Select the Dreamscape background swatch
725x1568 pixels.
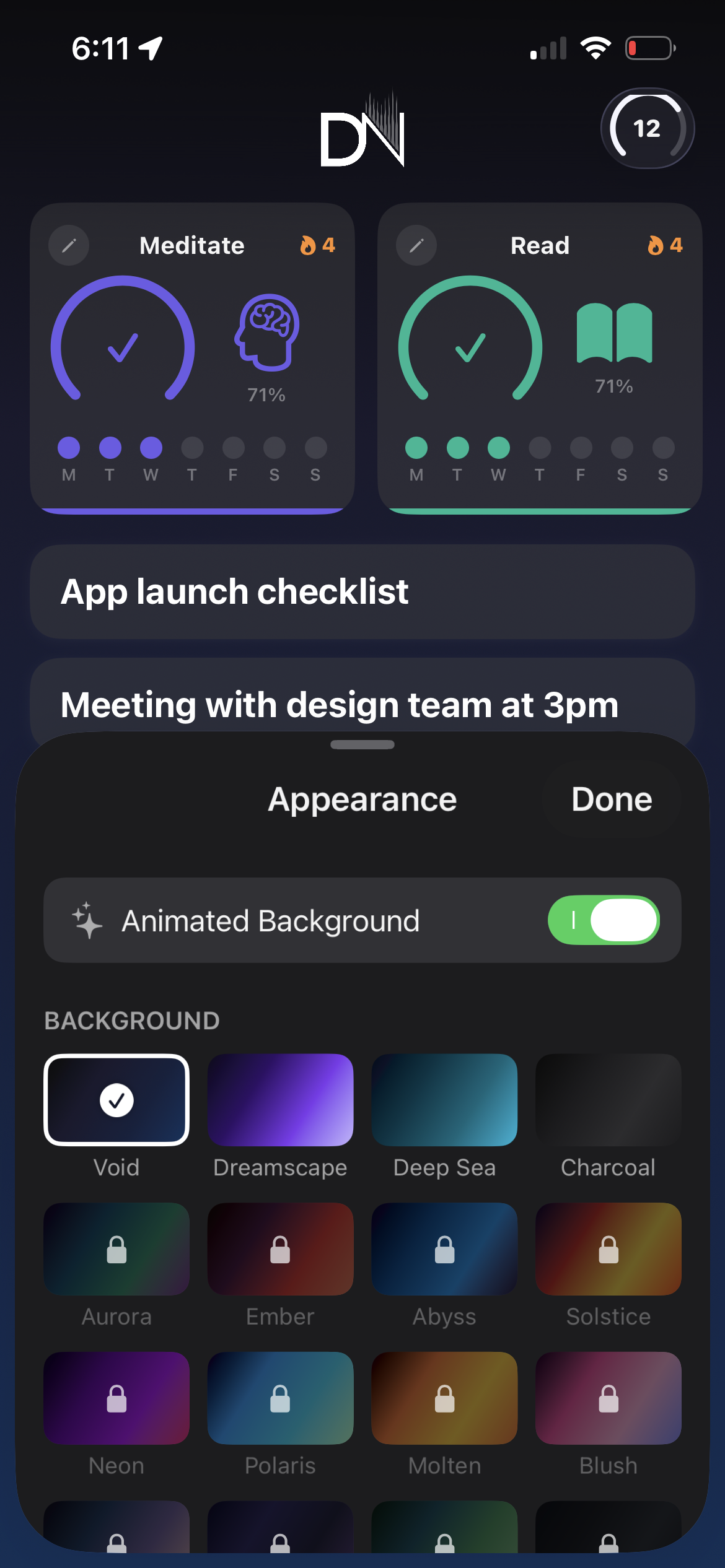tap(280, 1100)
